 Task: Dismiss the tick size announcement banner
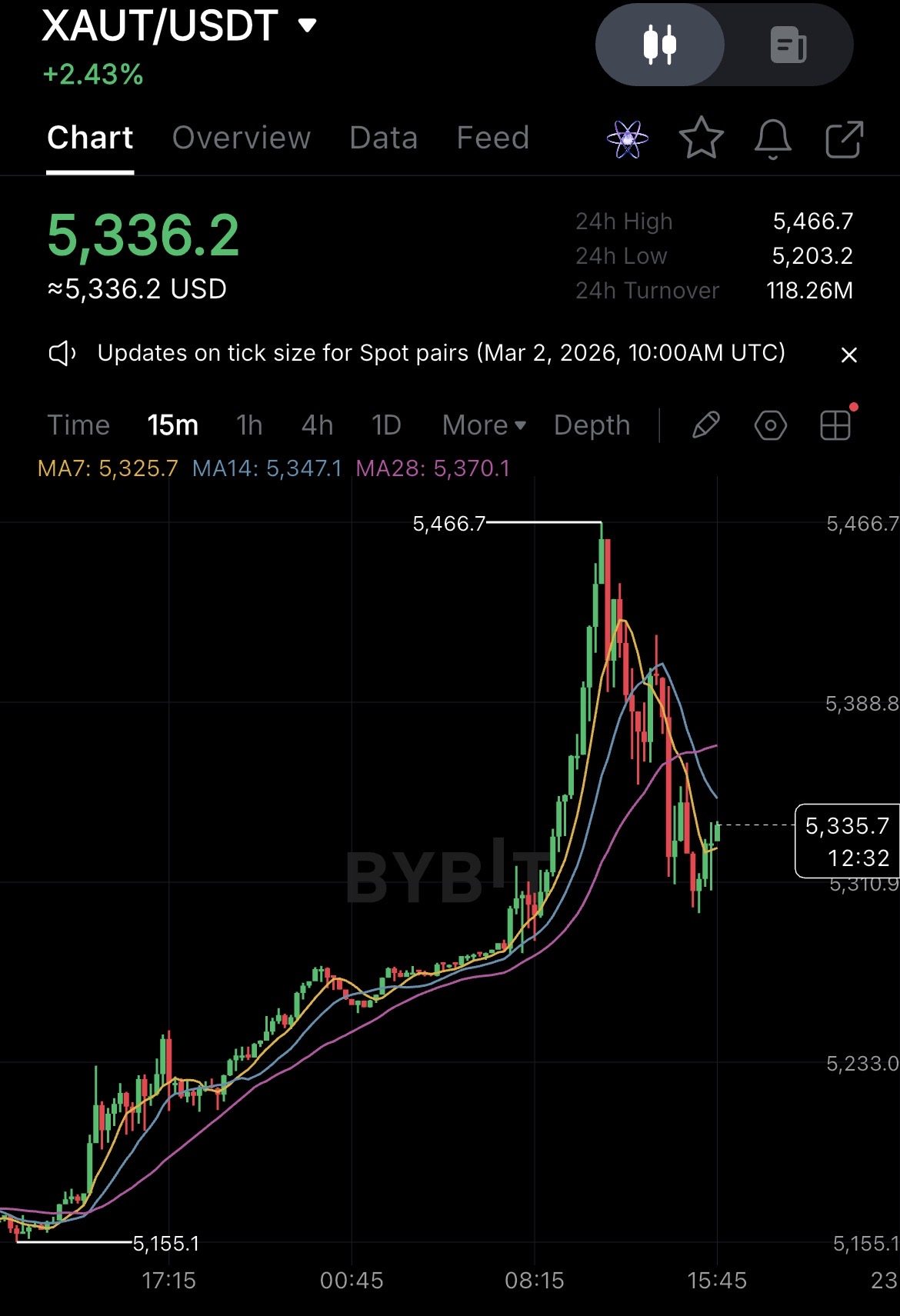tap(848, 355)
